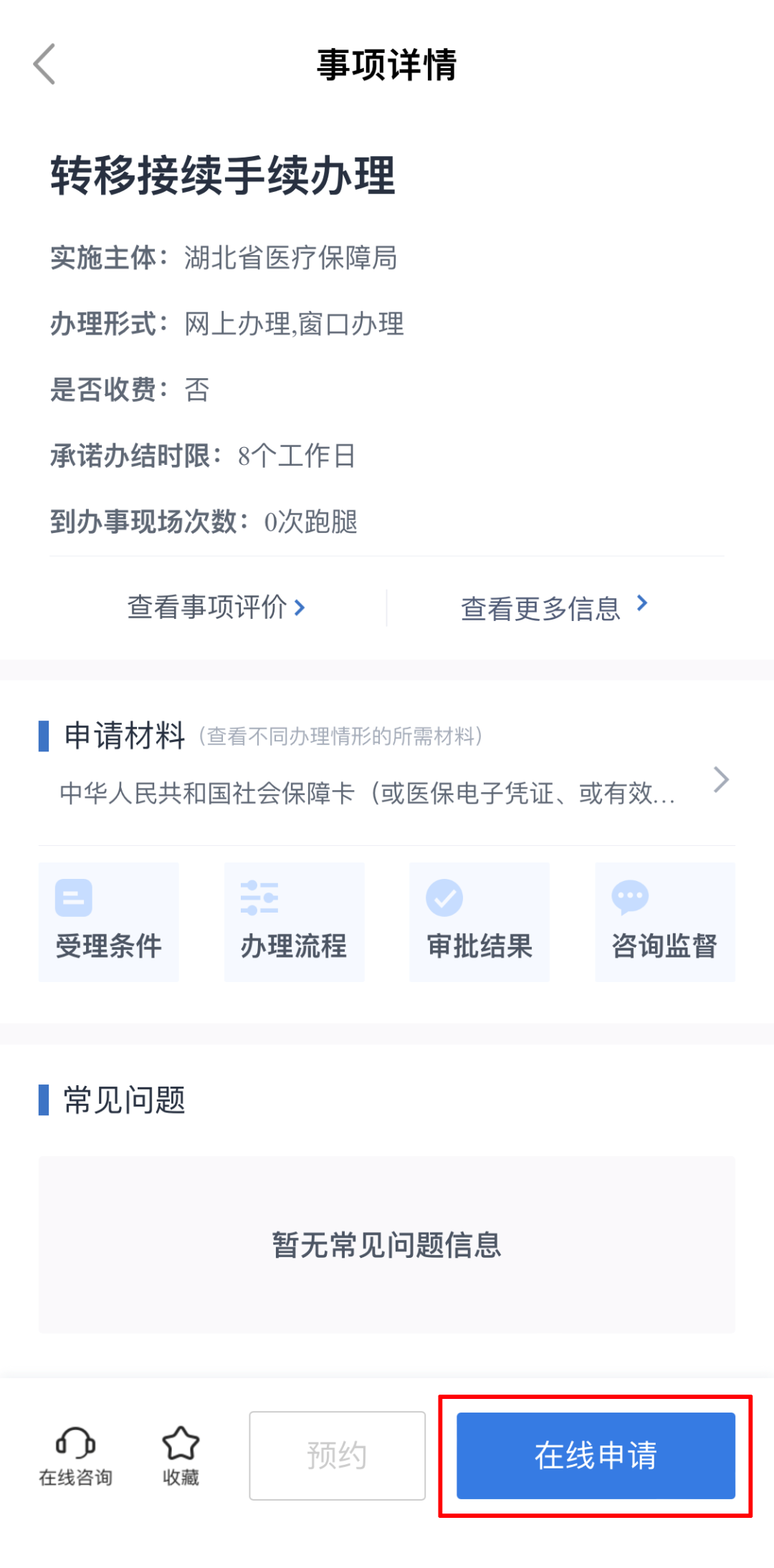774x1568 pixels.
Task: Open 查看事项评价 link
Action: coord(216,607)
